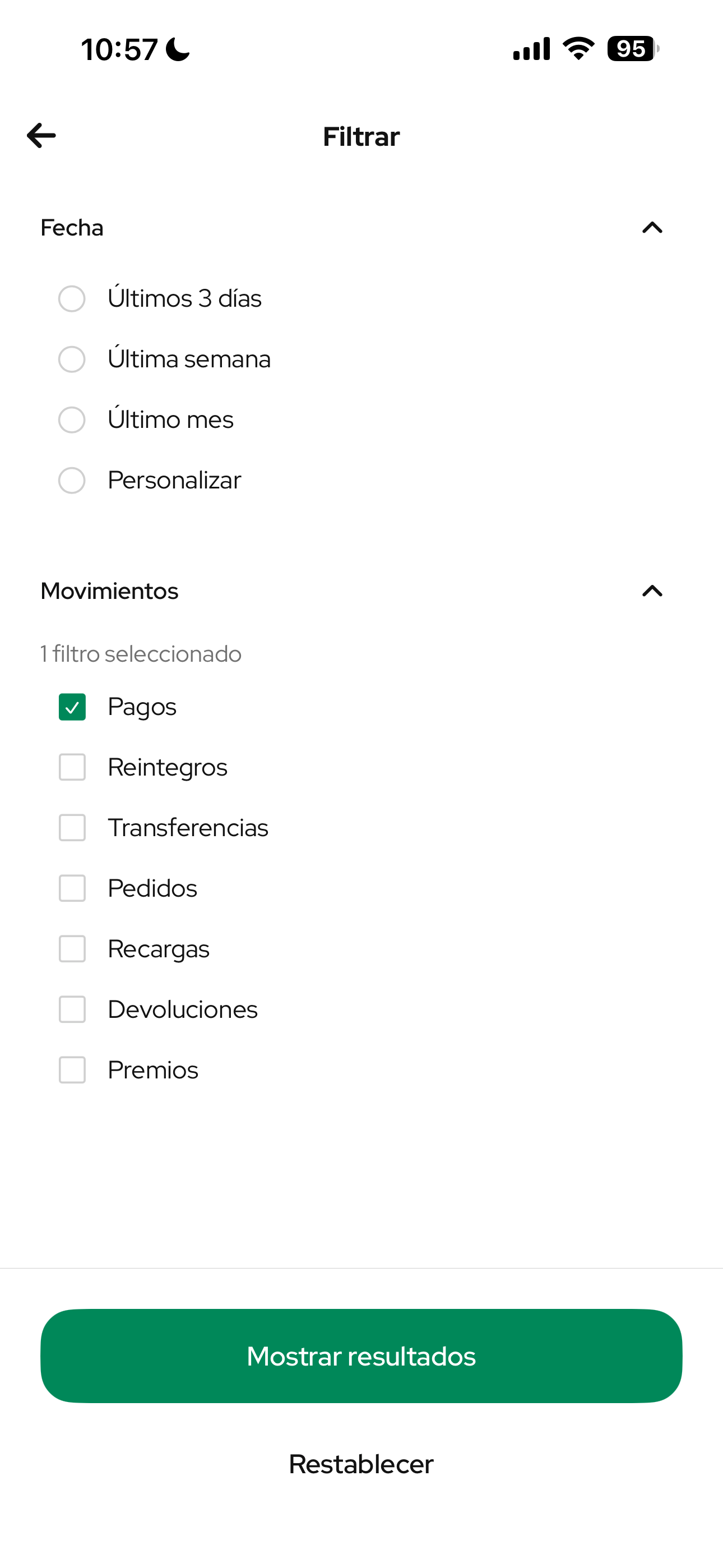Collapse the Movimientos section
The image size is (723, 1568).
(x=652, y=591)
